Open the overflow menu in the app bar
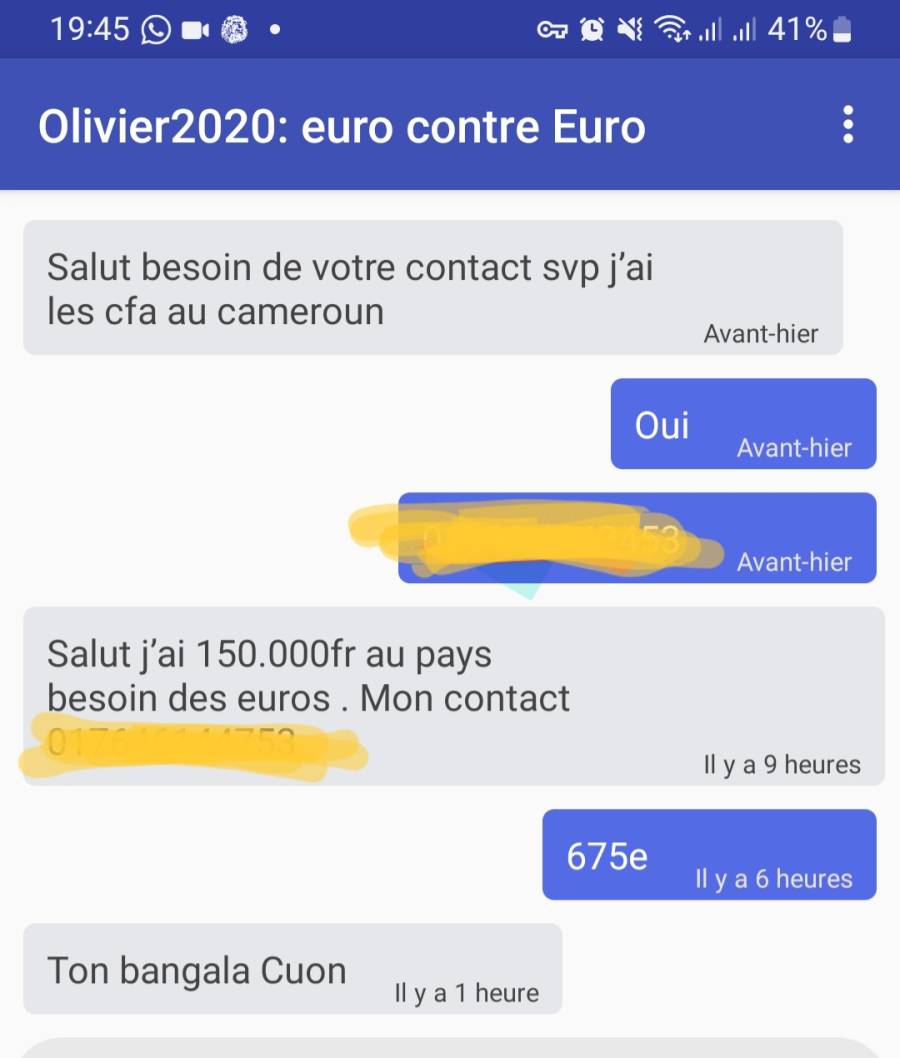This screenshot has width=900, height=1058. click(848, 125)
